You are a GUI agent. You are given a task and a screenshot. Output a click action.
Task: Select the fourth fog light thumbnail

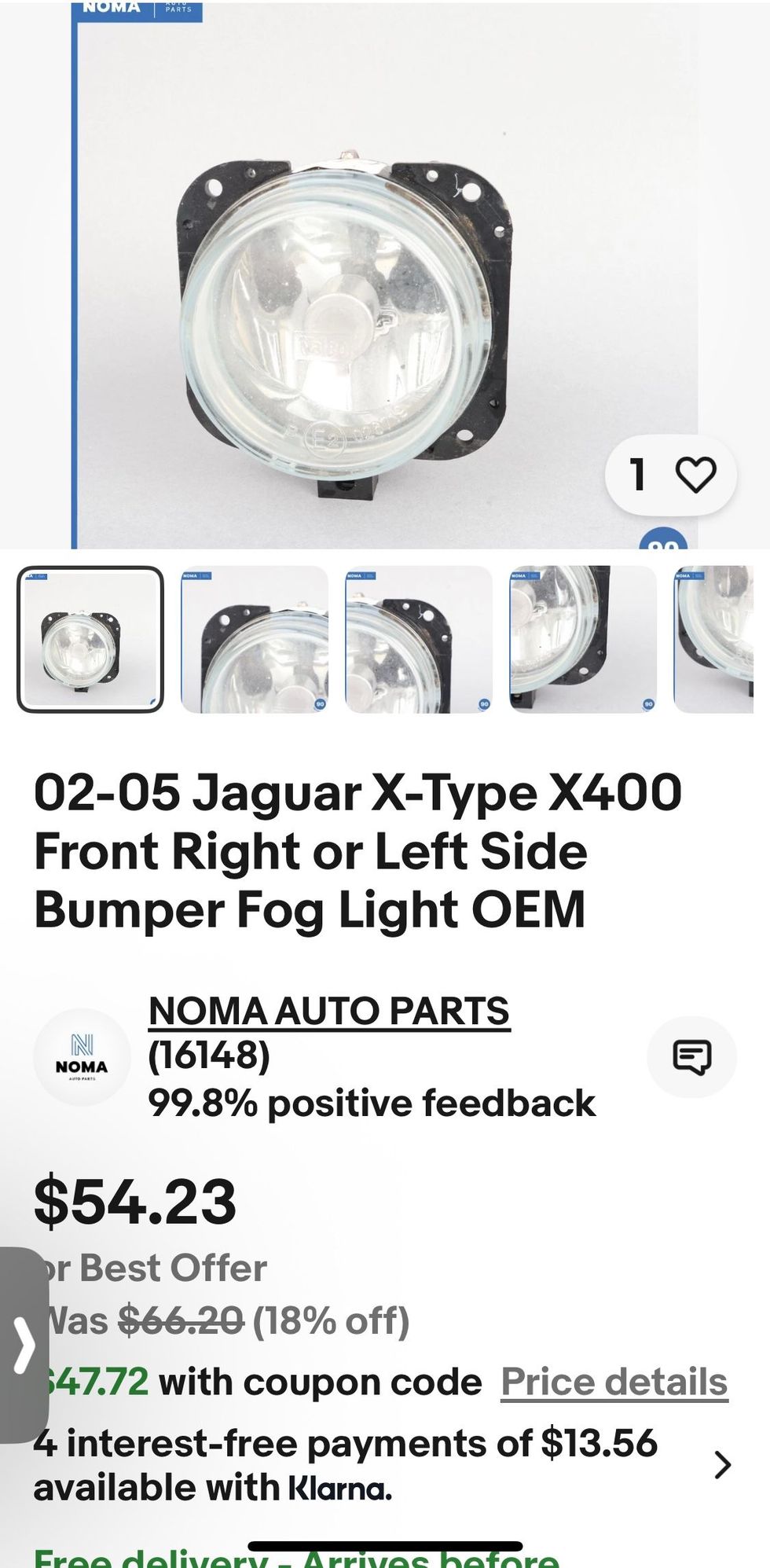(582, 639)
